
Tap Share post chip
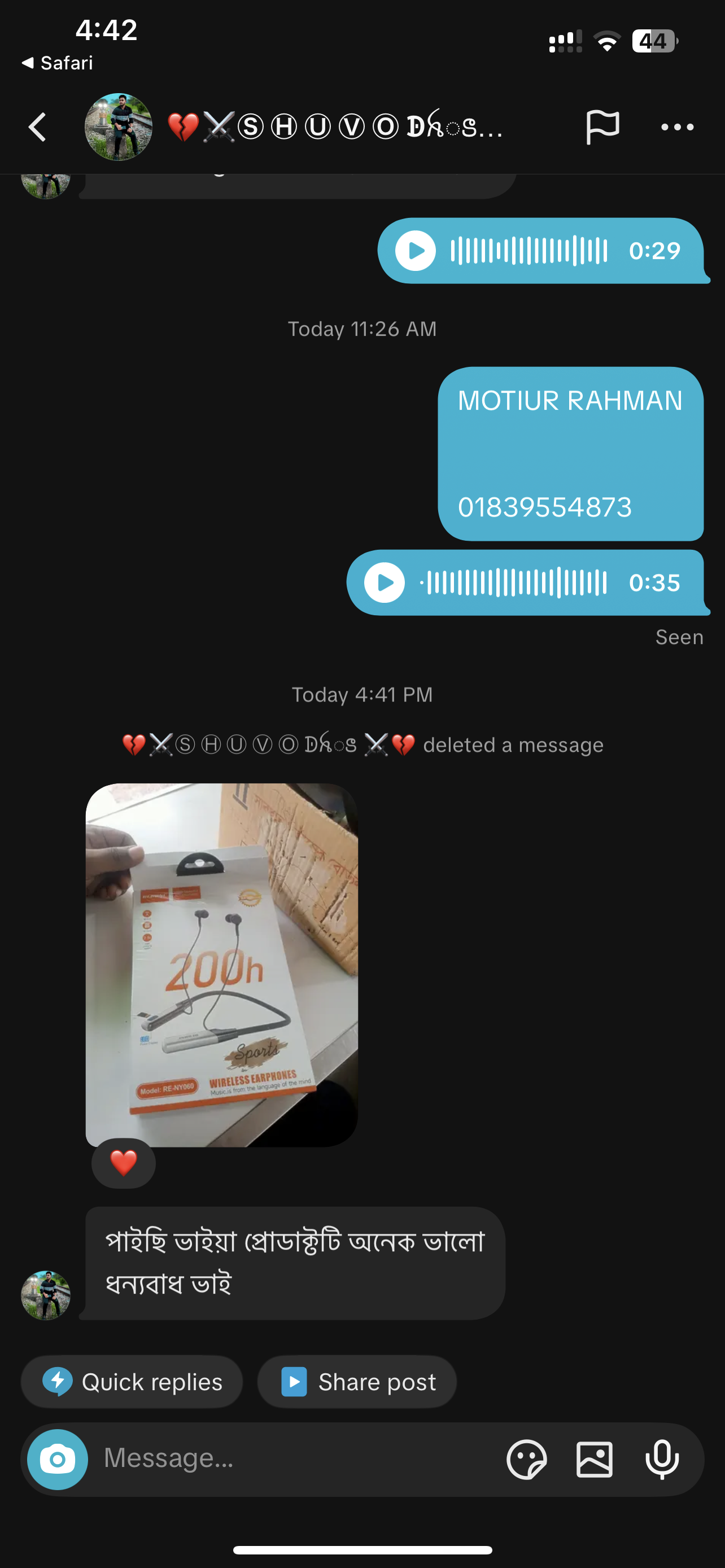point(357,1382)
